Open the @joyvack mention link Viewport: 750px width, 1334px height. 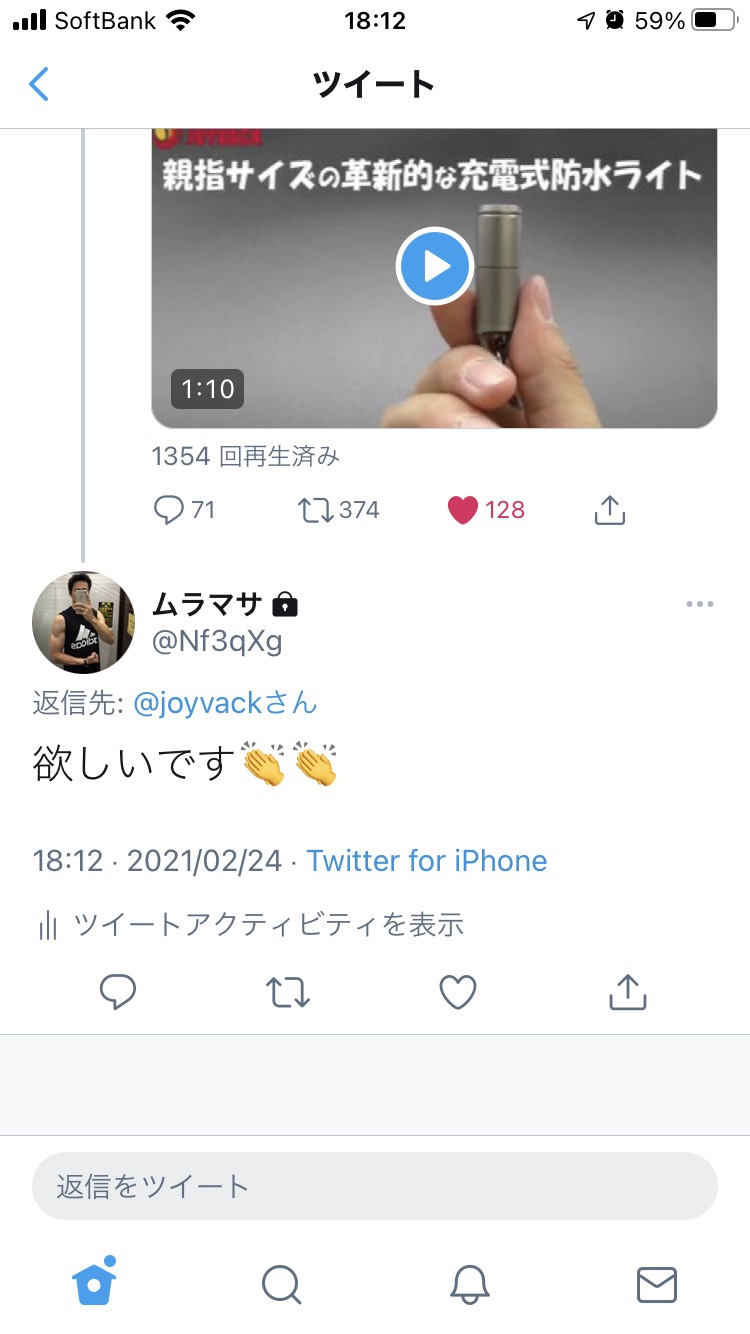tap(196, 703)
